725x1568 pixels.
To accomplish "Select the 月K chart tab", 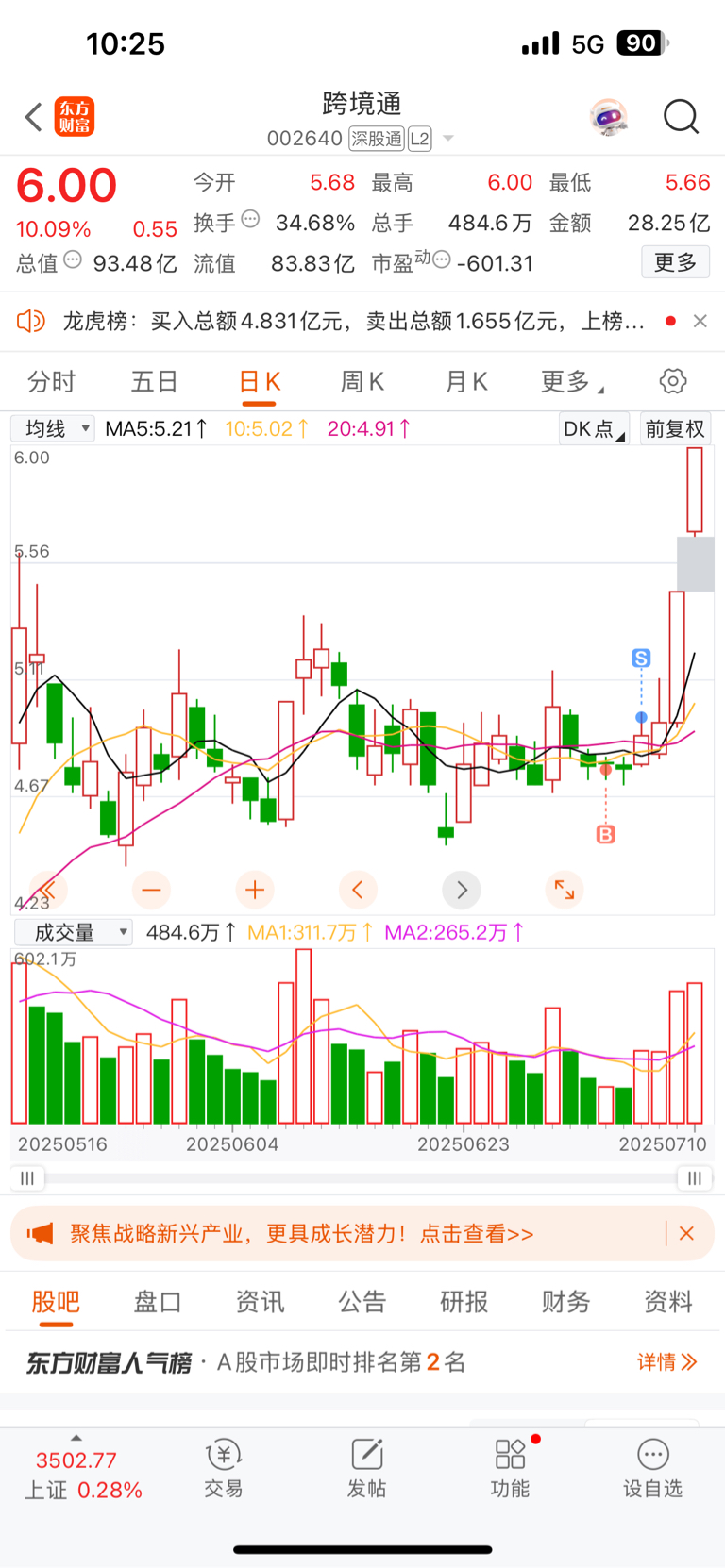I will click(465, 381).
